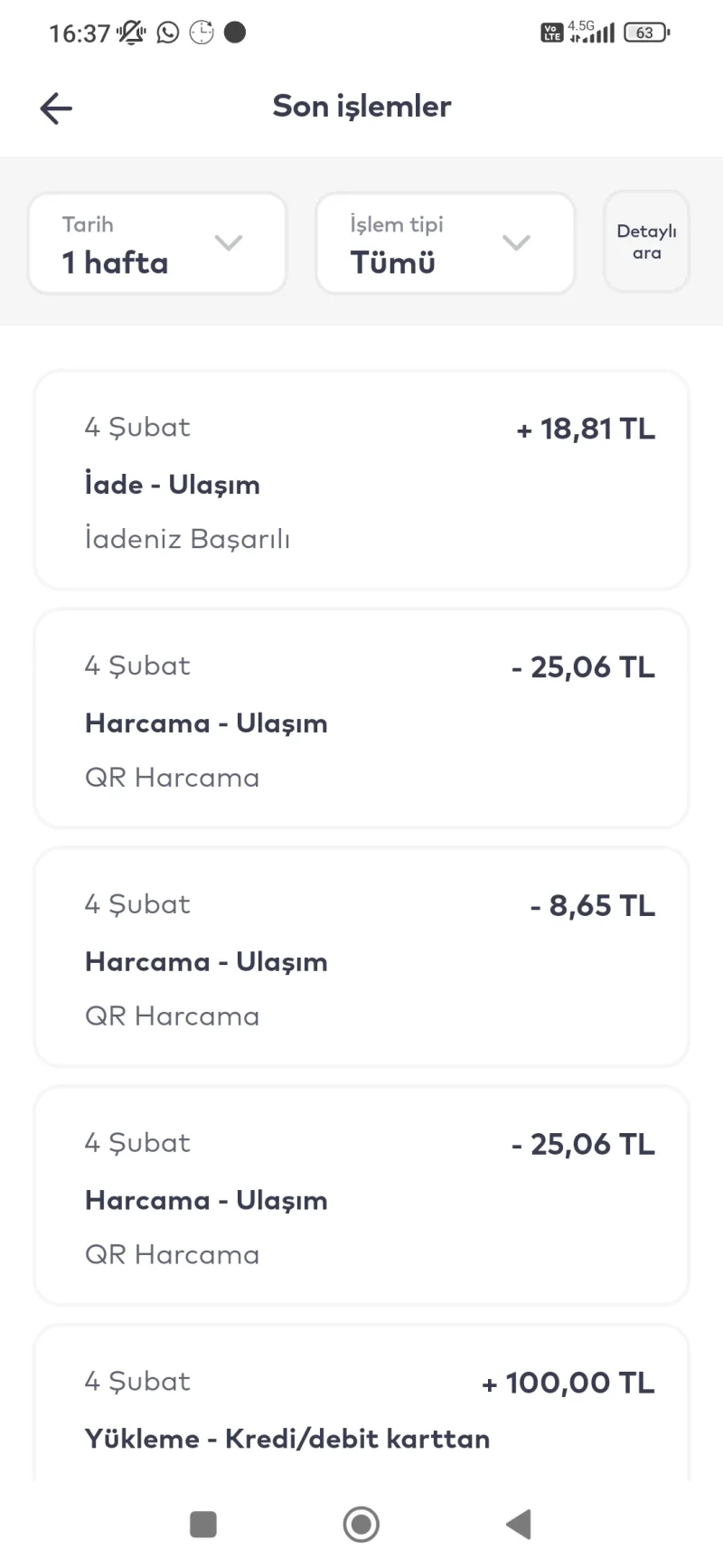723x1568 pixels.
Task: Tap the clock icon in the status bar
Action: coord(201,32)
